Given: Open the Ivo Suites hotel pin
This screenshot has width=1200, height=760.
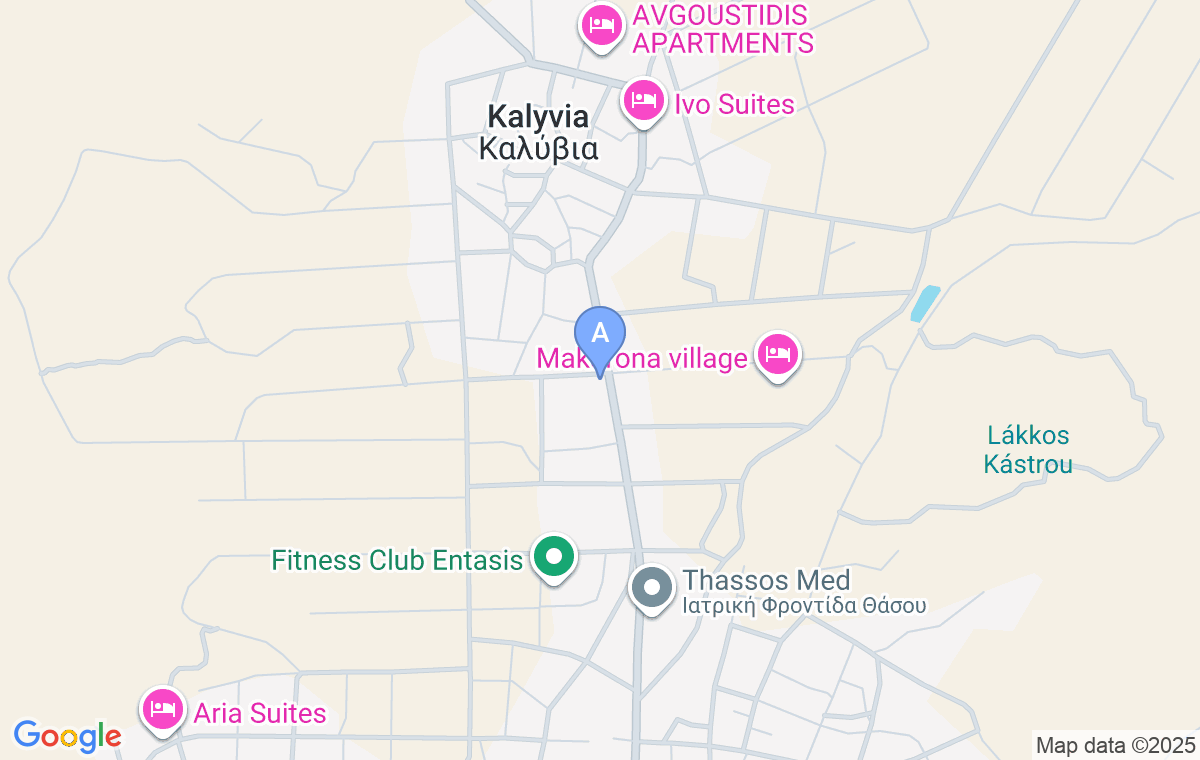Looking at the screenshot, I should 644,100.
